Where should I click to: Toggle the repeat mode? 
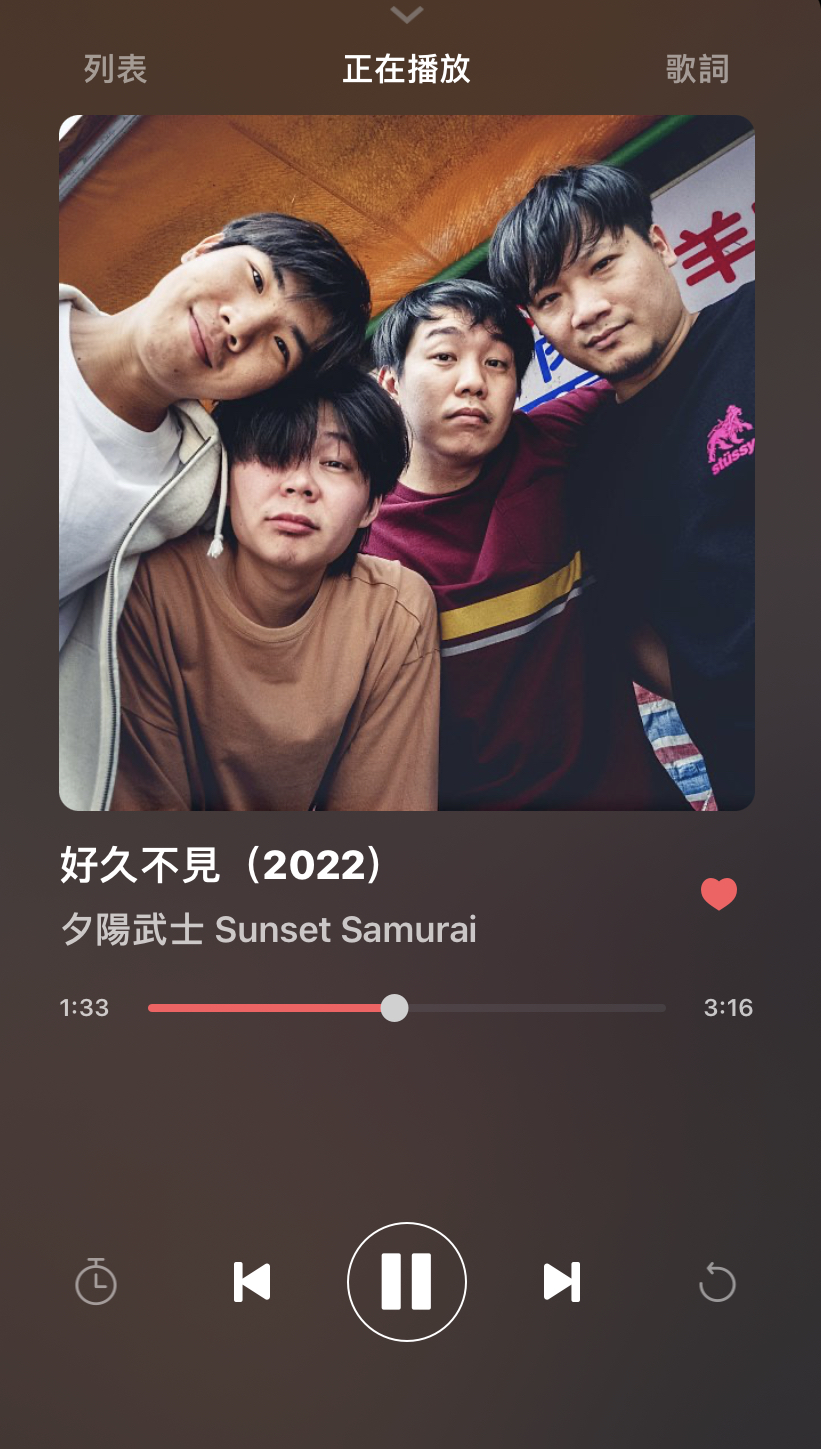(x=717, y=1281)
